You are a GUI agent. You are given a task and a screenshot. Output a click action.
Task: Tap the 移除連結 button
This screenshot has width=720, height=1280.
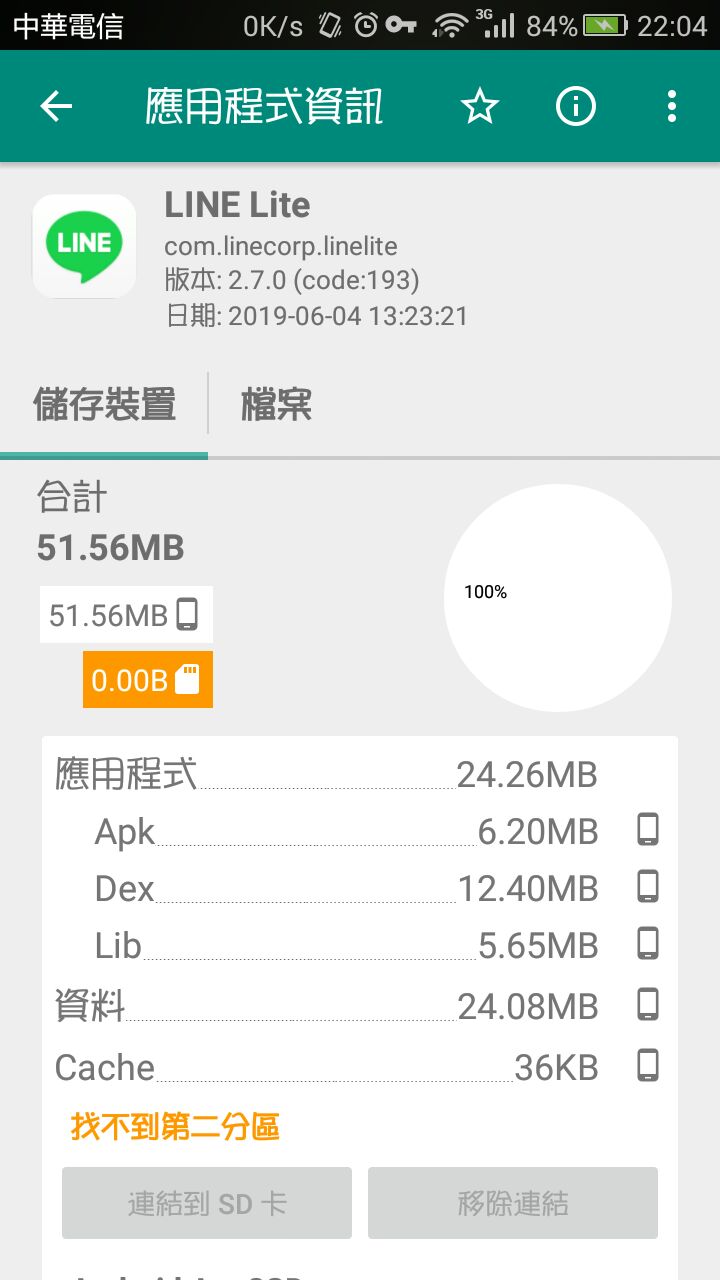pos(513,1203)
